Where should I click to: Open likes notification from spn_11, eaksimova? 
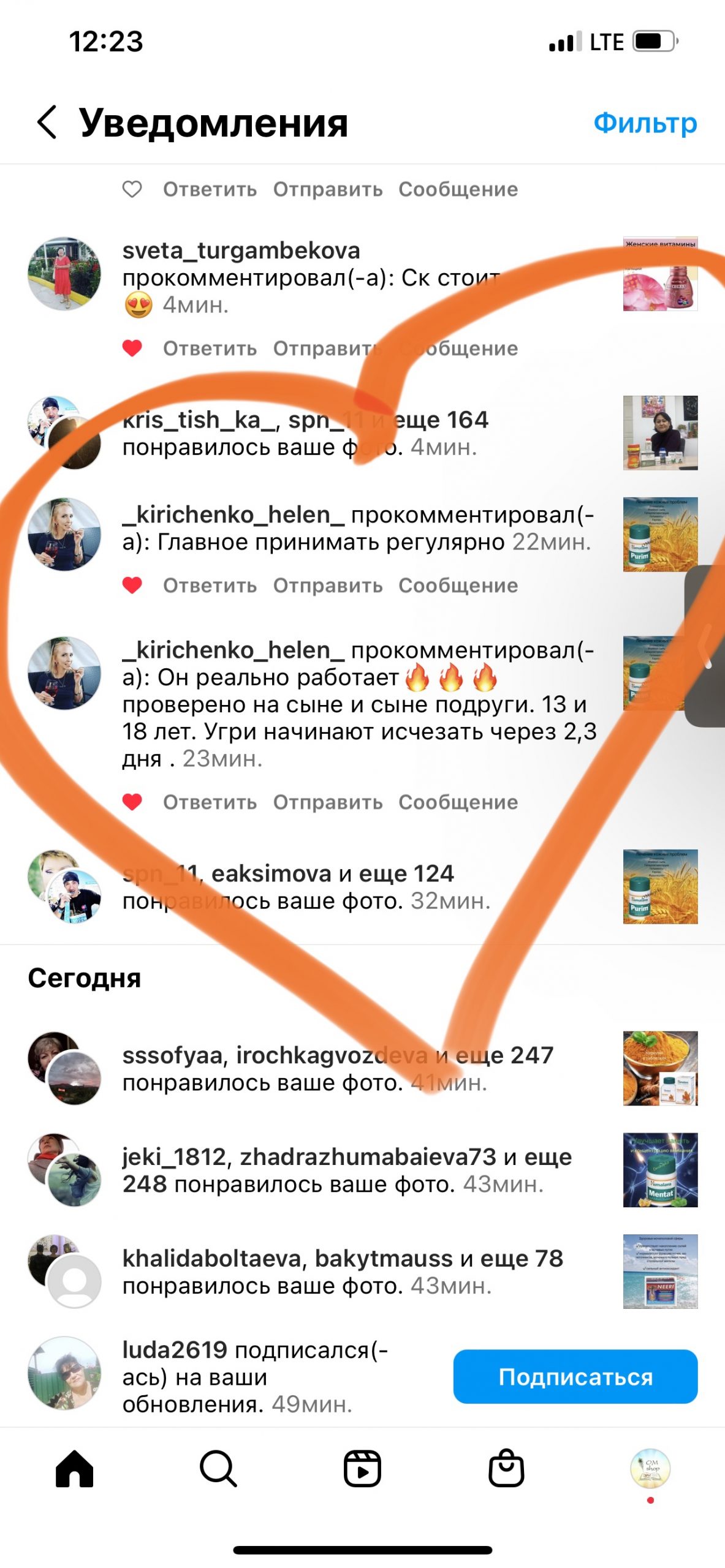tap(306, 886)
